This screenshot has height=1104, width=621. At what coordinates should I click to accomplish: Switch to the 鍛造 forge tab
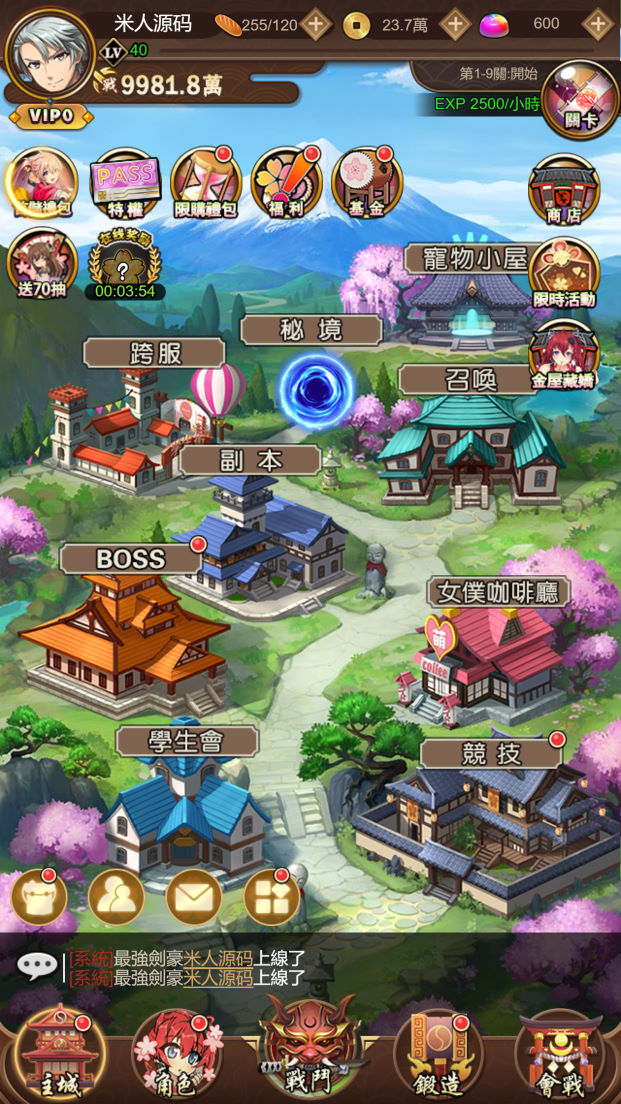[x=437, y=1055]
